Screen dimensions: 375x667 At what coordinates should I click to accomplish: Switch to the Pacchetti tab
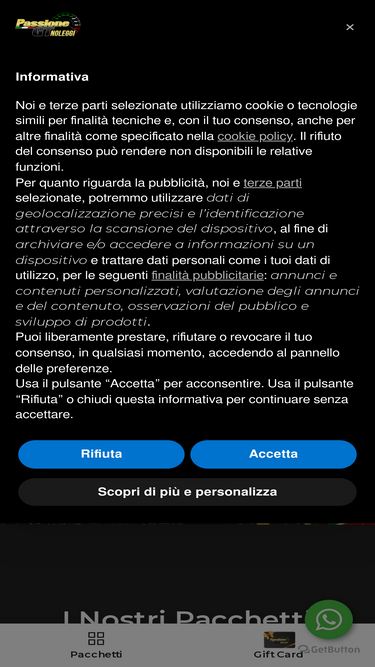coord(96,644)
